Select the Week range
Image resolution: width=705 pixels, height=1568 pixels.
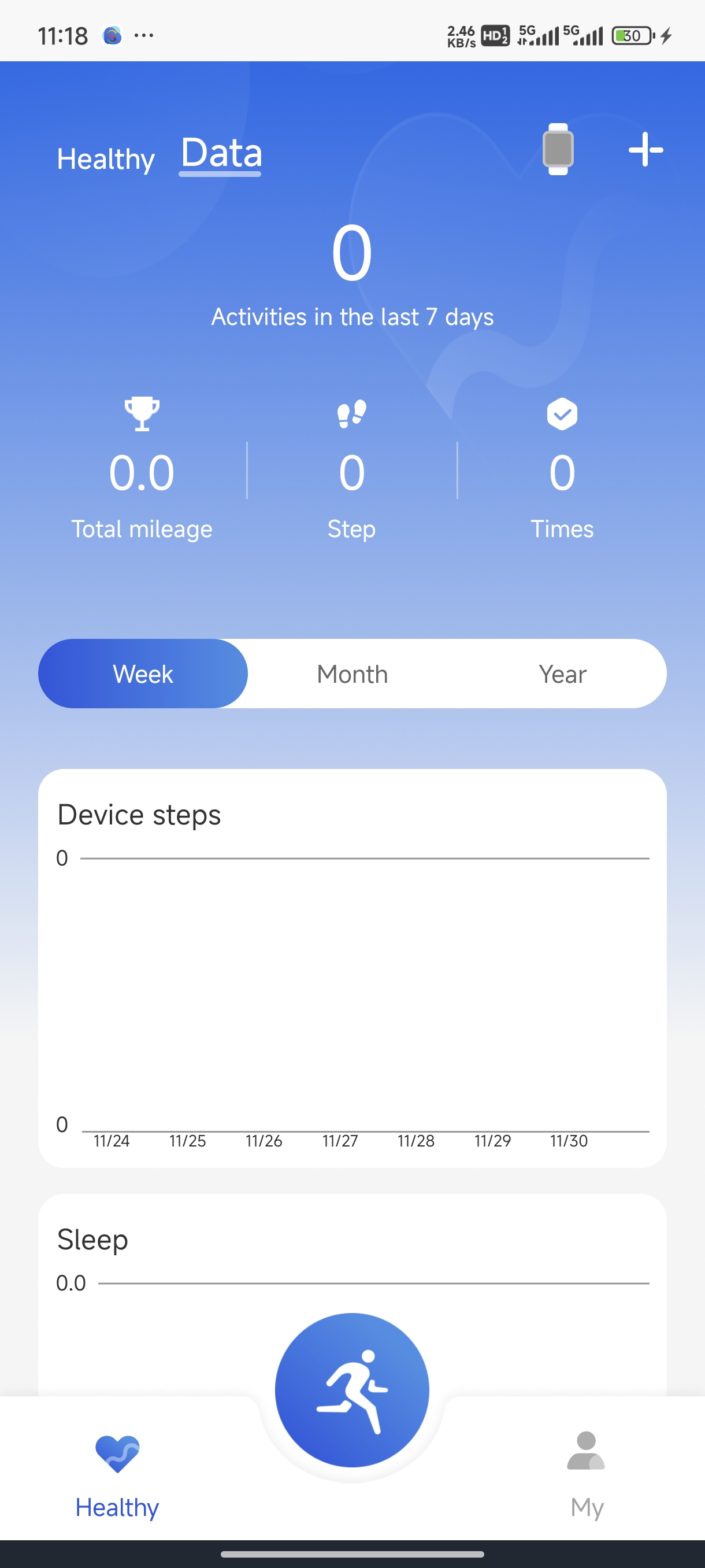pyautogui.click(x=143, y=673)
